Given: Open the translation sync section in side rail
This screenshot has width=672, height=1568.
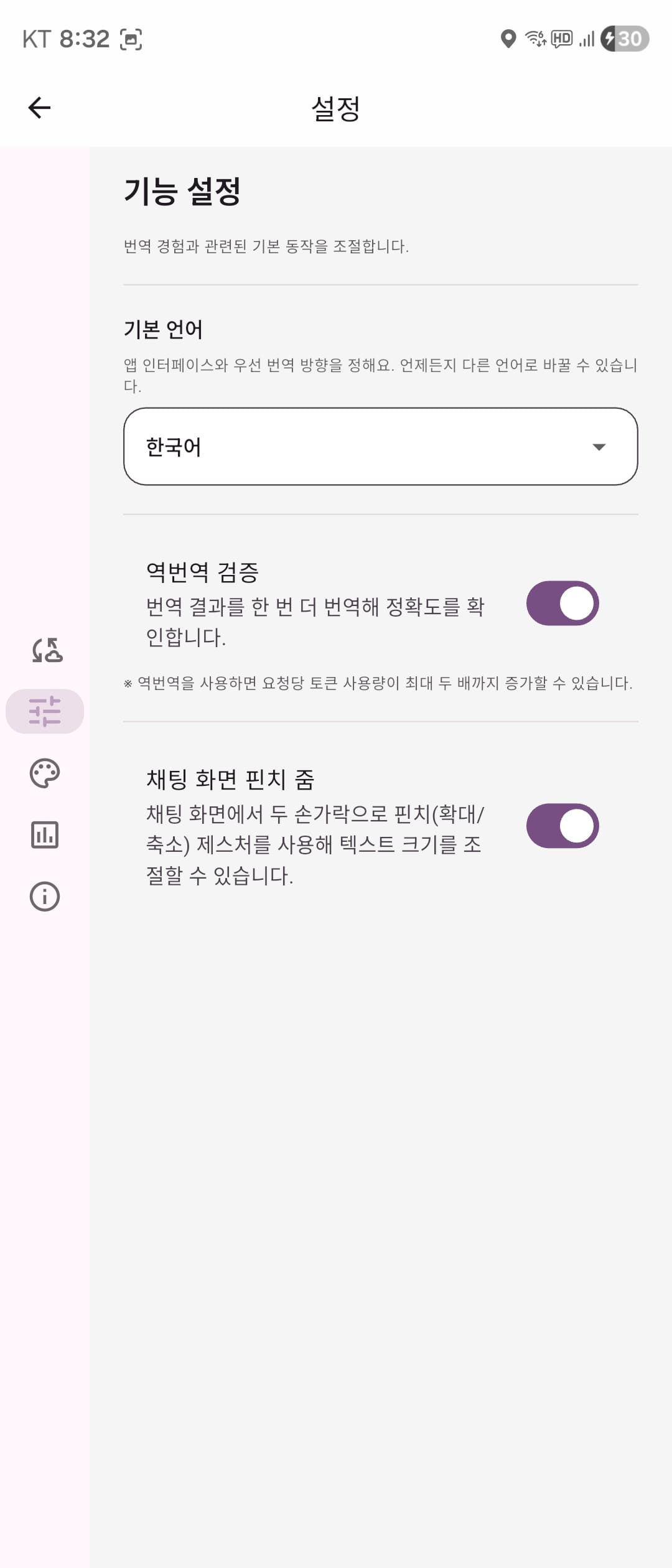Looking at the screenshot, I should tap(45, 650).
